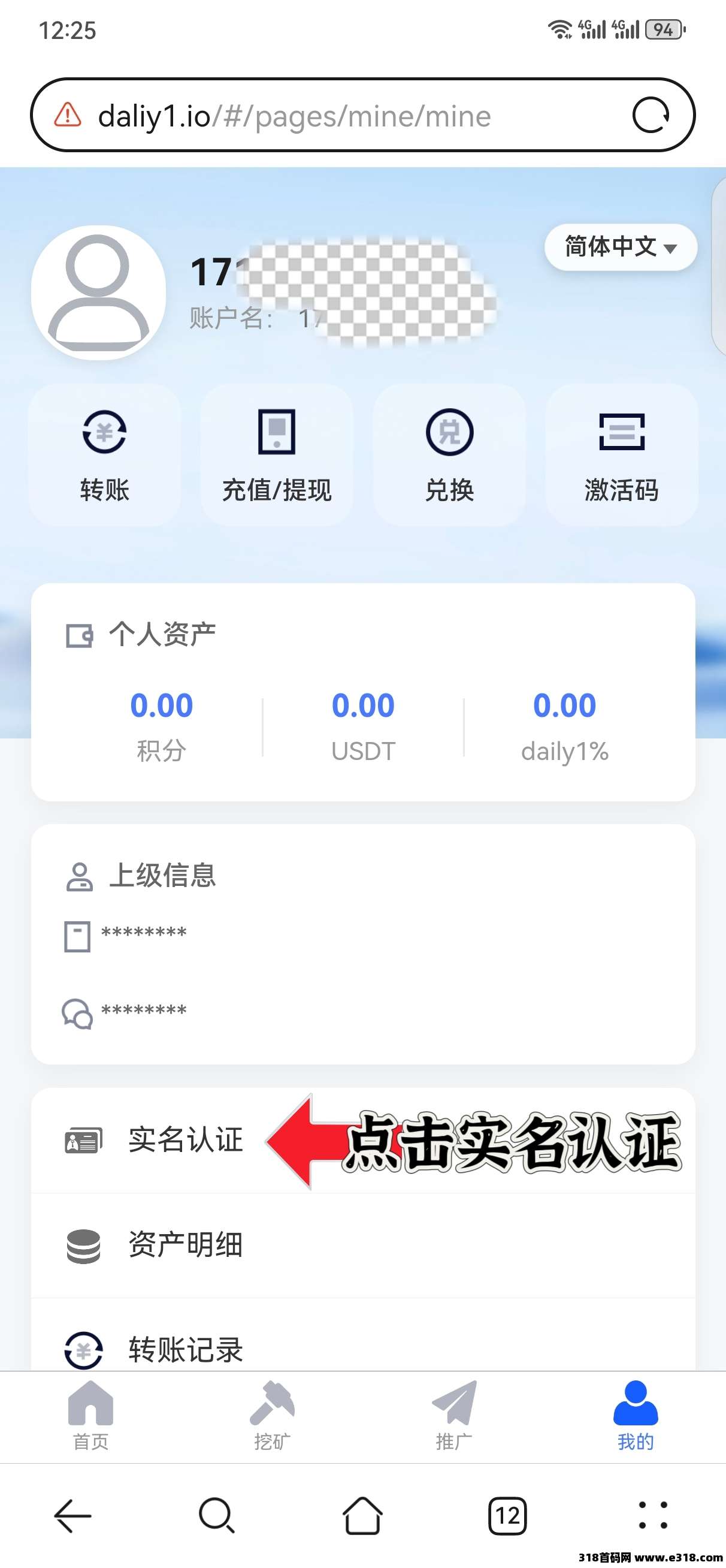Image resolution: width=726 pixels, height=1568 pixels.
Task: Open the 激活码 activation code option
Action: pyautogui.click(x=621, y=456)
